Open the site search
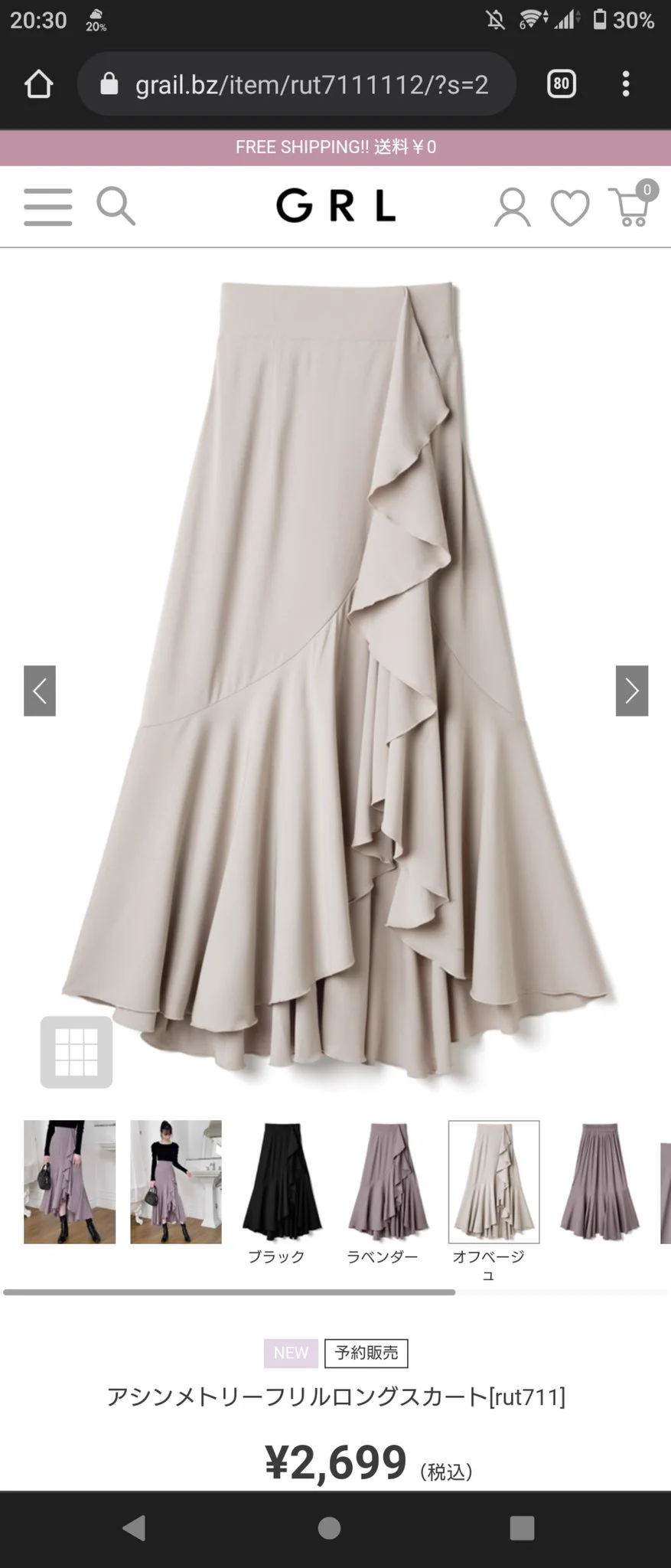The height and width of the screenshot is (1568, 671). coord(116,207)
